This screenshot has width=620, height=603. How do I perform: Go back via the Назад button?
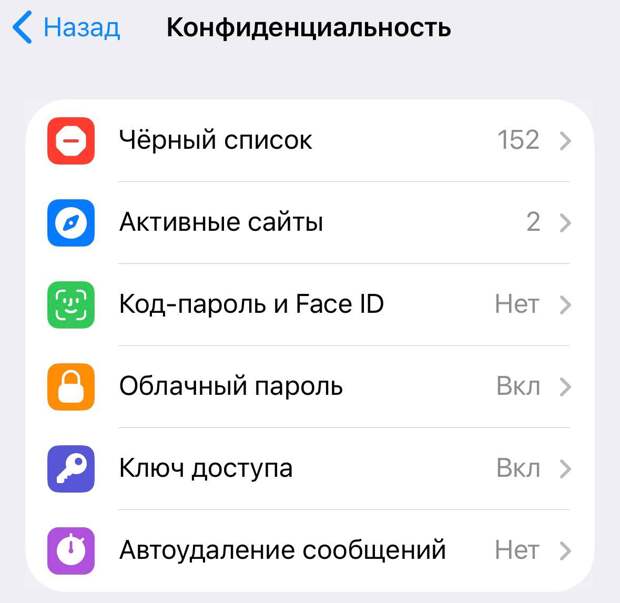(66, 28)
